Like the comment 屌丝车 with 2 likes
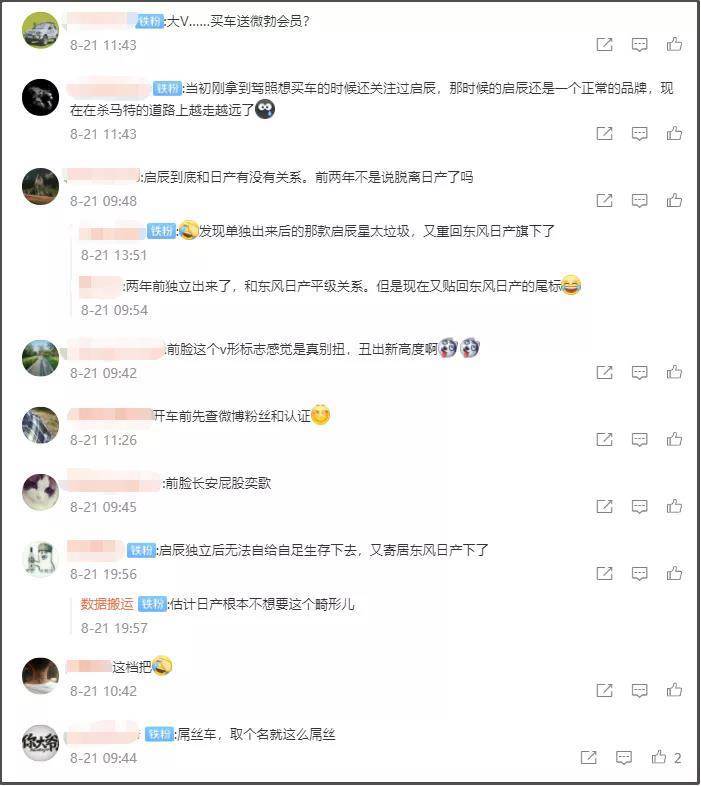701x786 pixels. coord(659,758)
